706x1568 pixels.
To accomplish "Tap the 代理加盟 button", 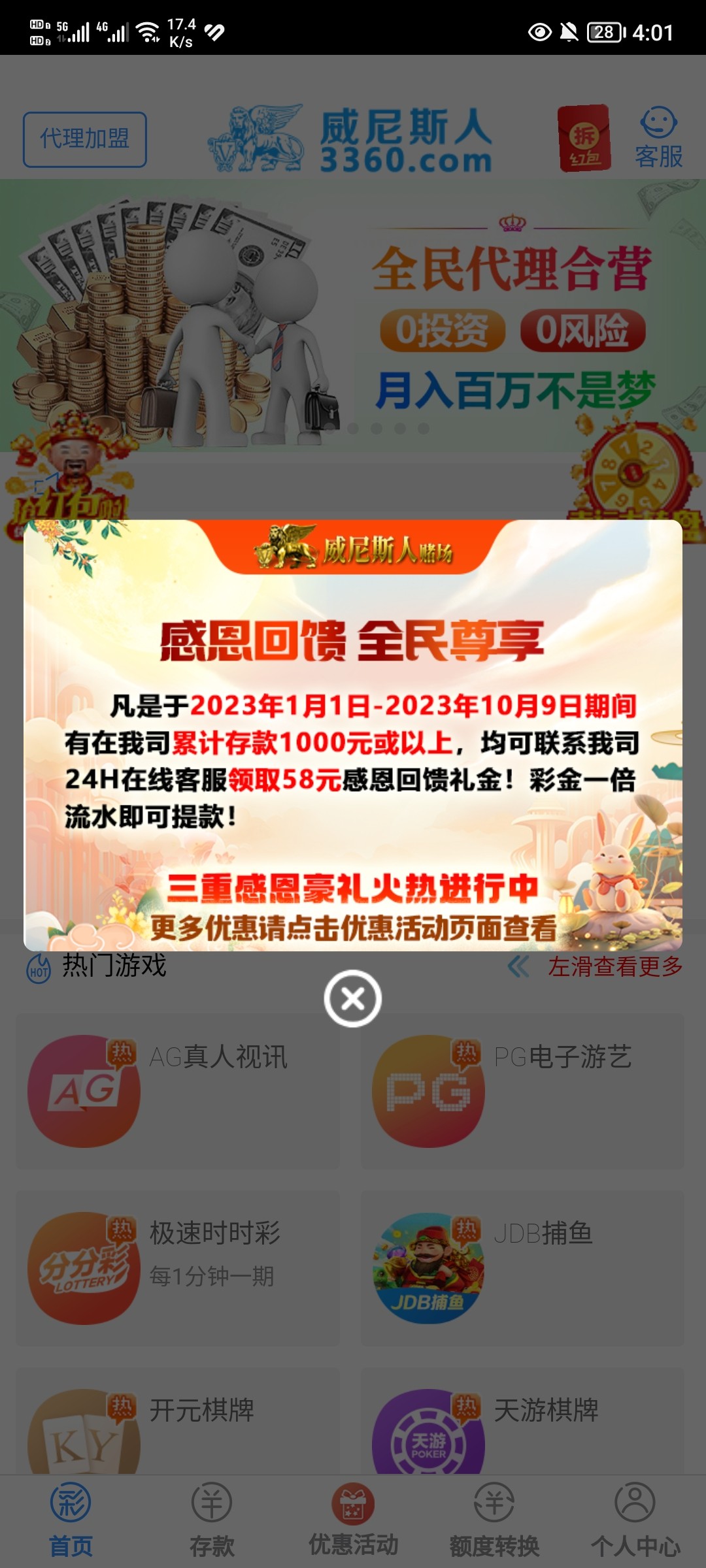I will [85, 139].
